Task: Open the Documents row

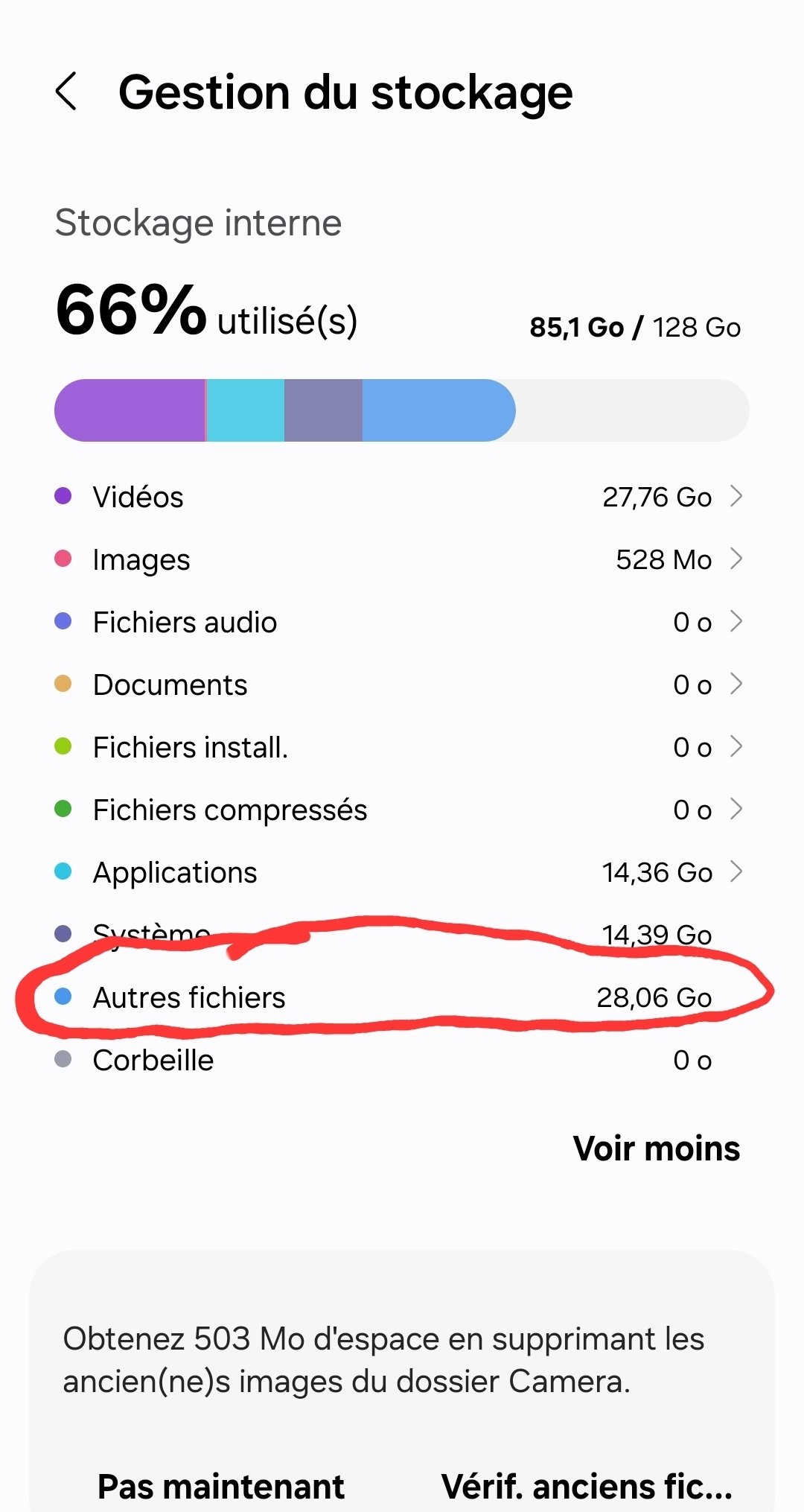Action: pyautogui.click(x=401, y=684)
